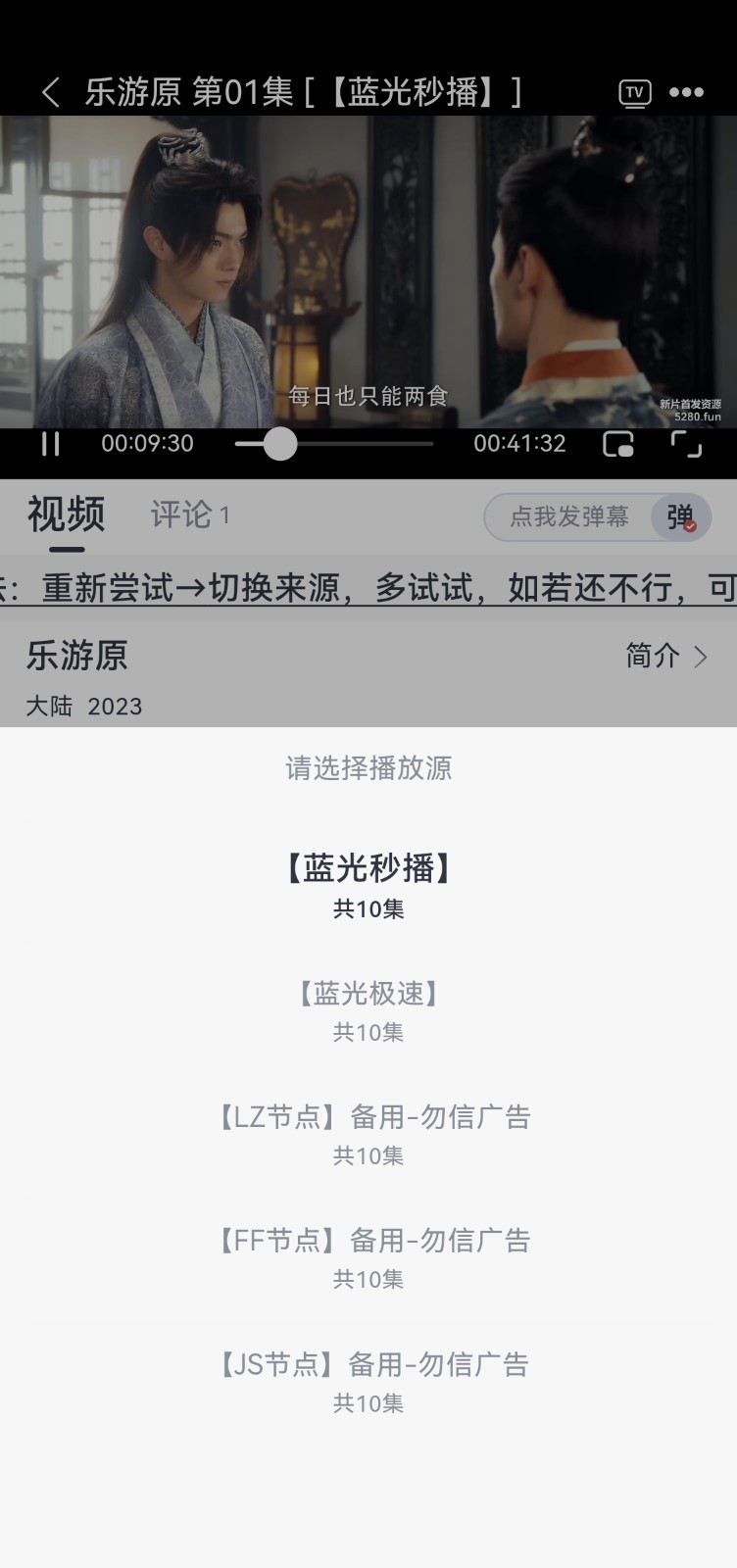Choose the 【JS节点】 backup source
The image size is (737, 1568).
368,1363
